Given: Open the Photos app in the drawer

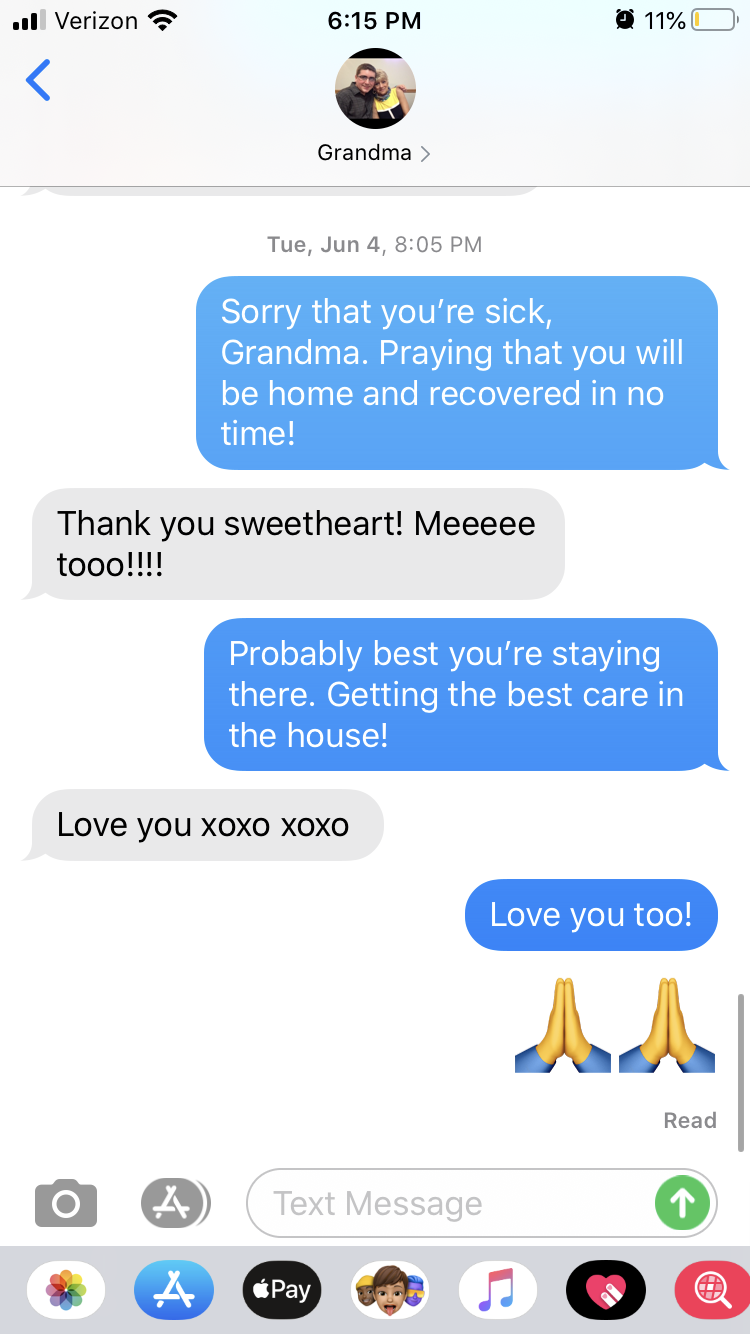Looking at the screenshot, I should pos(66,1290).
